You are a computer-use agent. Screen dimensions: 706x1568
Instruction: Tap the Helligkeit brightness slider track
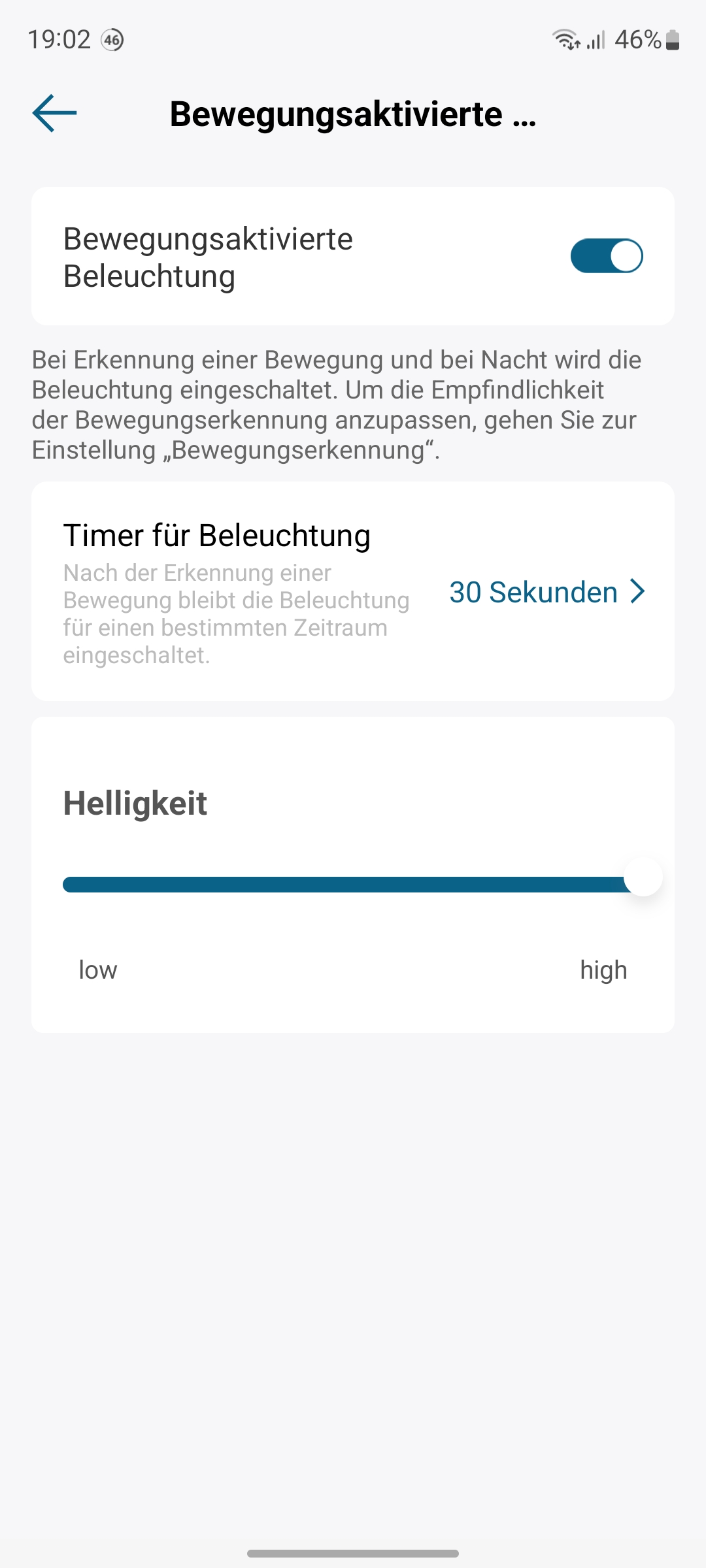346,885
